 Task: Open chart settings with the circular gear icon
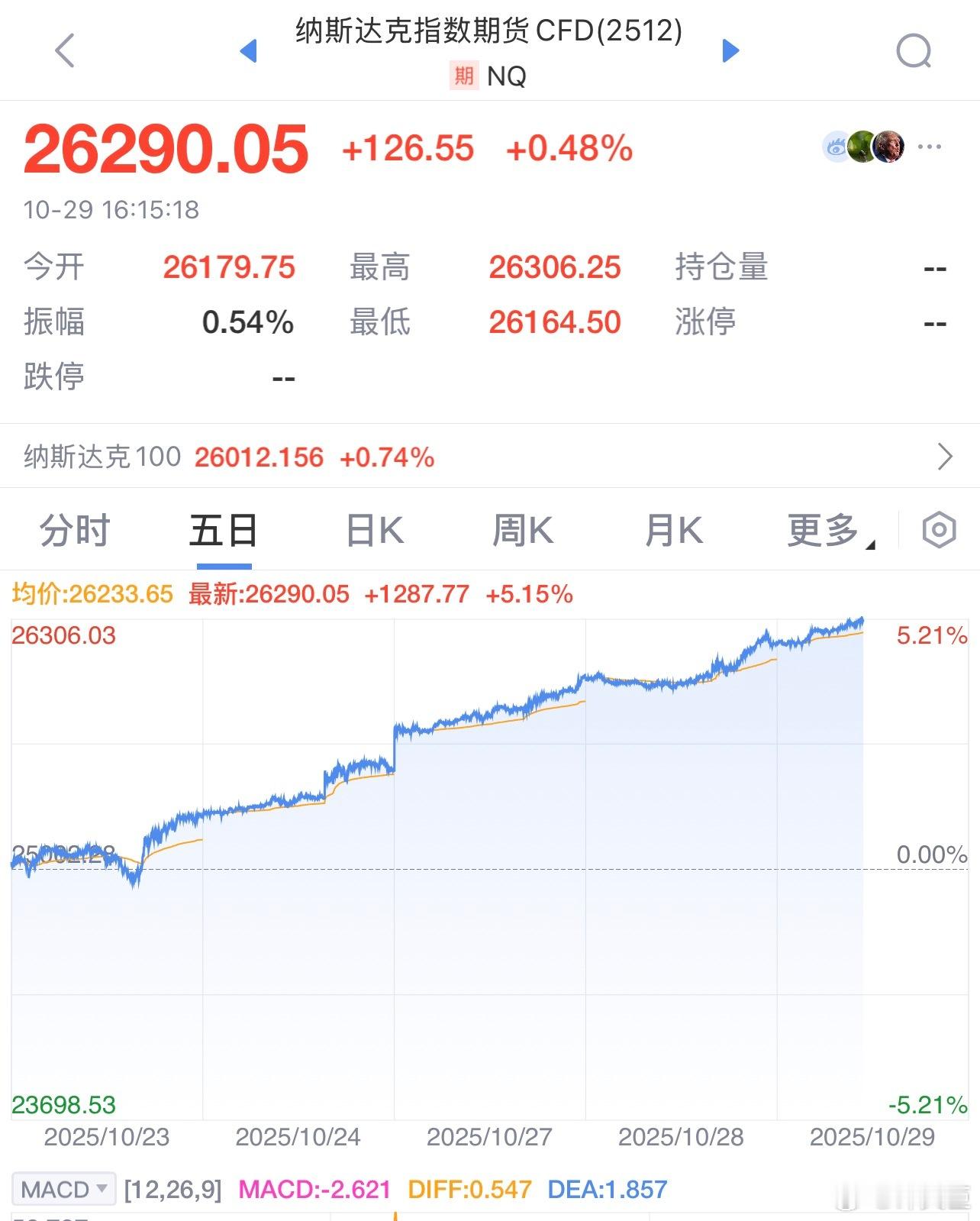pos(938,529)
